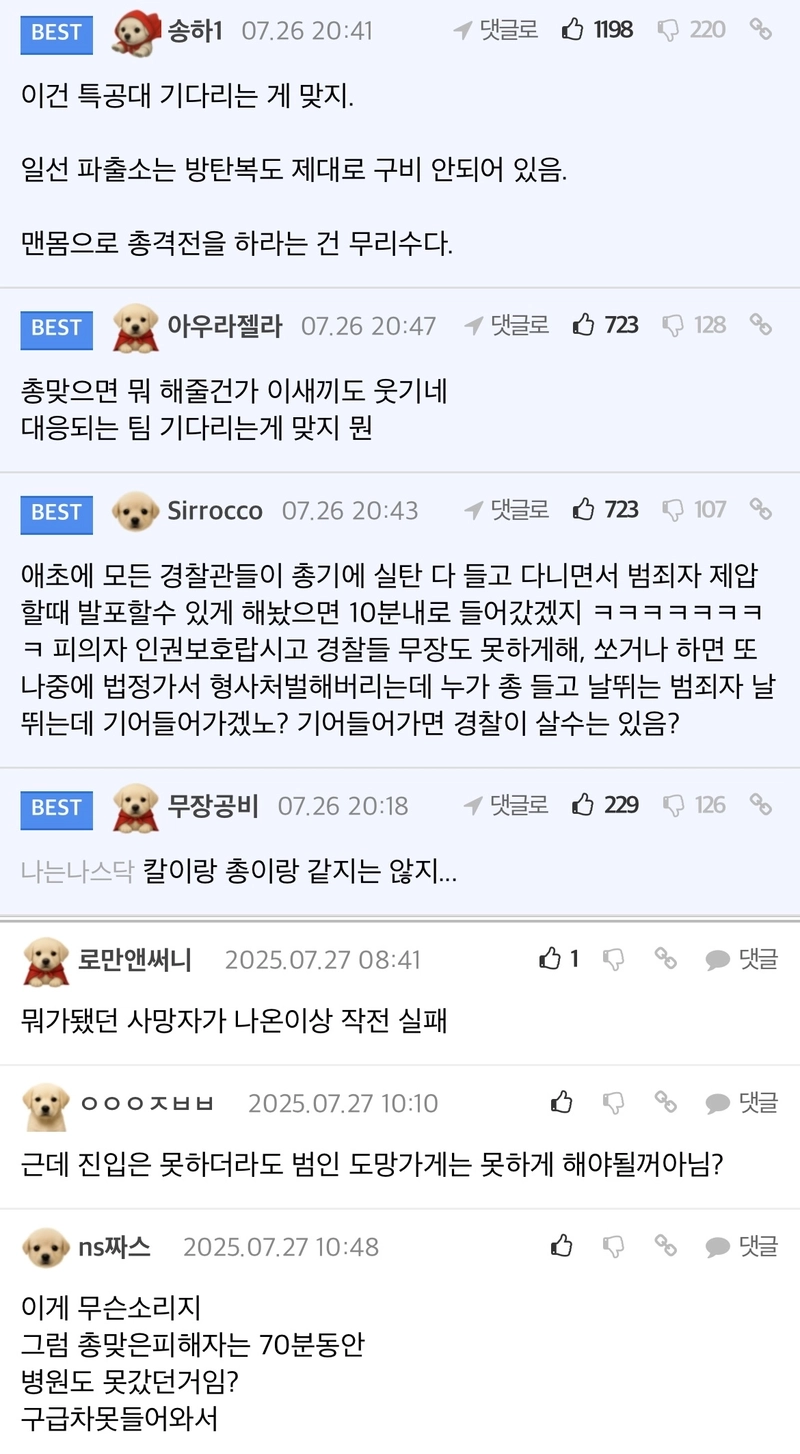Go to 송하1's comment via 댓글로
Image resolution: width=800 pixels, height=1454 pixels.
(x=497, y=30)
